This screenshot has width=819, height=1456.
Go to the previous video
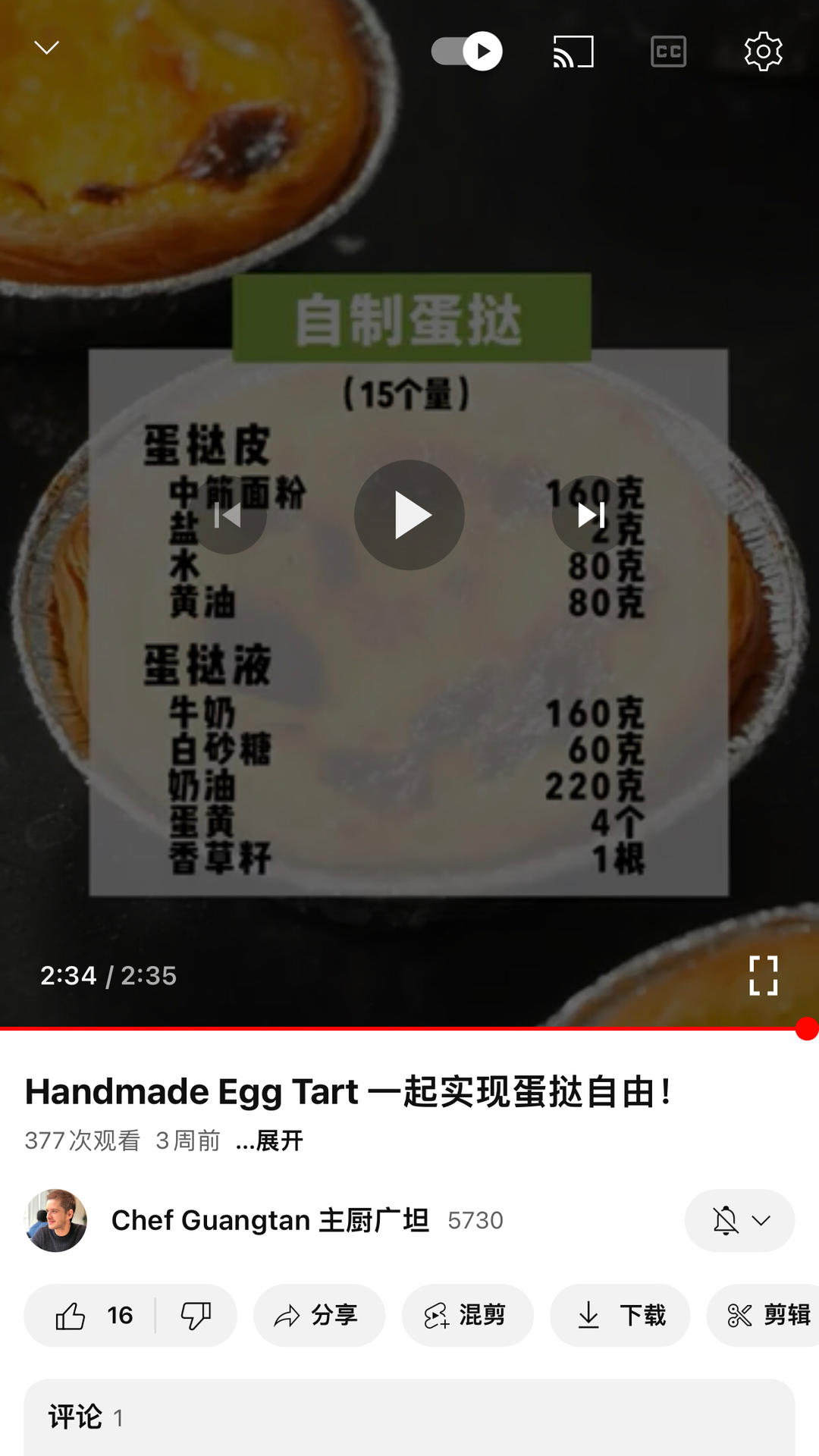227,516
